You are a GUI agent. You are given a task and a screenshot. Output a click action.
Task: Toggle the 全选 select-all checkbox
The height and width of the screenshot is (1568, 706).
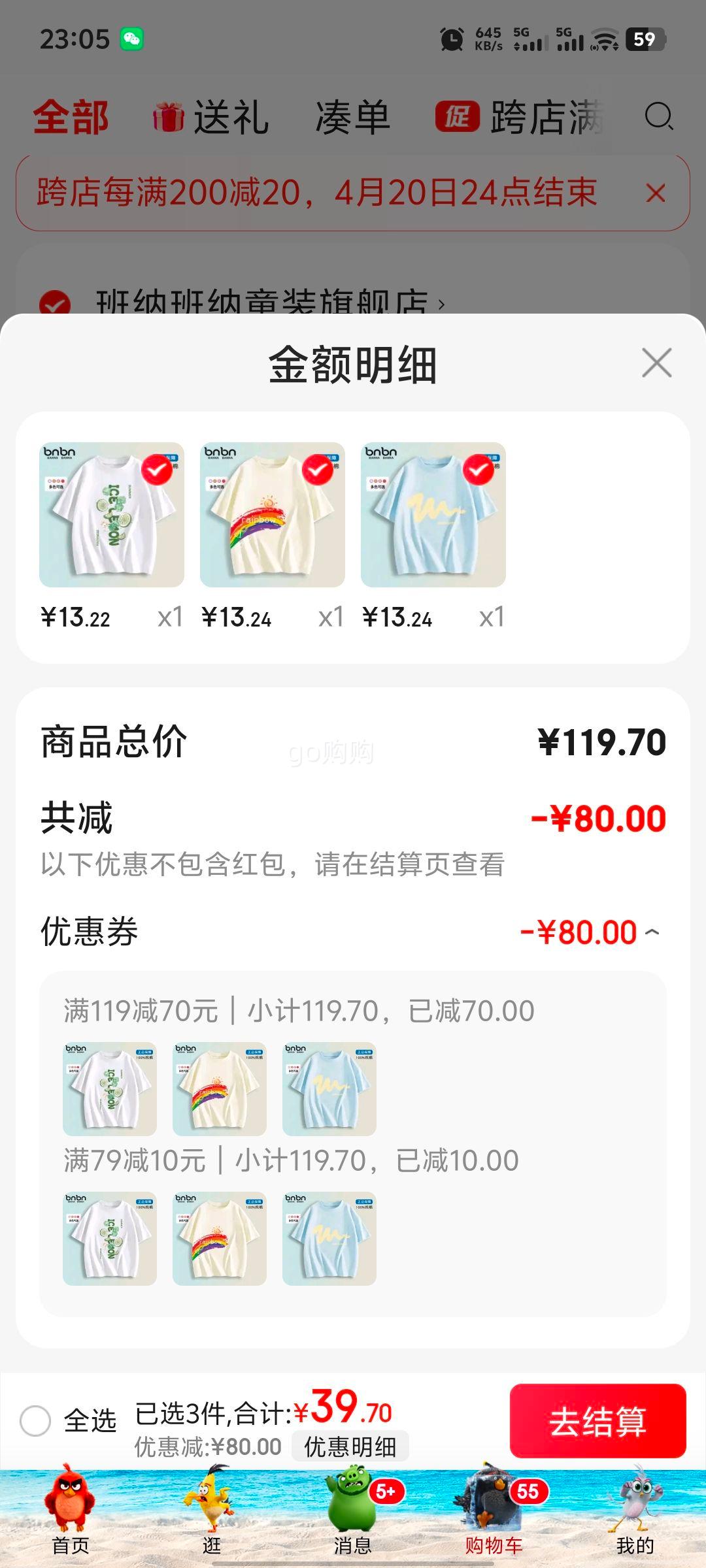(35, 1421)
